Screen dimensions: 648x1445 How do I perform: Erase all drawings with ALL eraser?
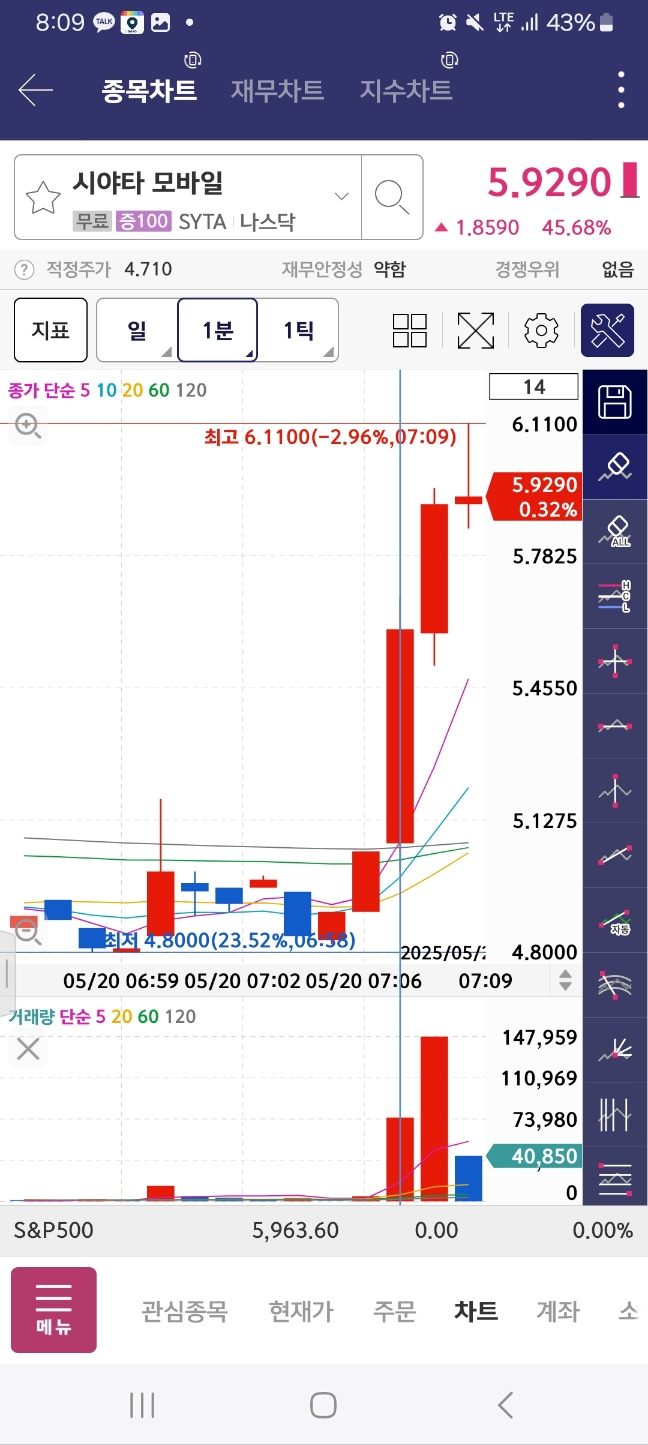[615, 530]
